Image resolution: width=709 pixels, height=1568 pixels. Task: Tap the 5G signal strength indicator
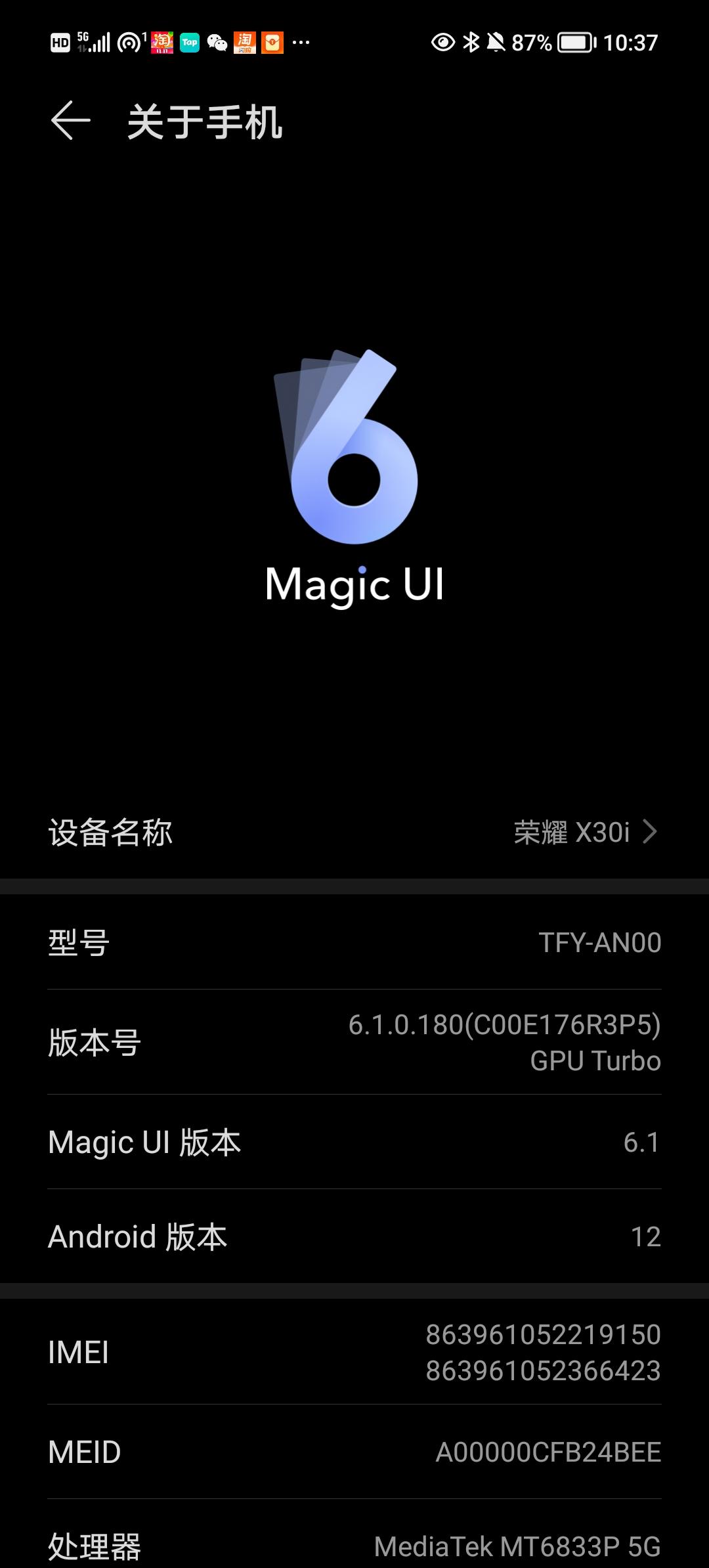click(95, 41)
